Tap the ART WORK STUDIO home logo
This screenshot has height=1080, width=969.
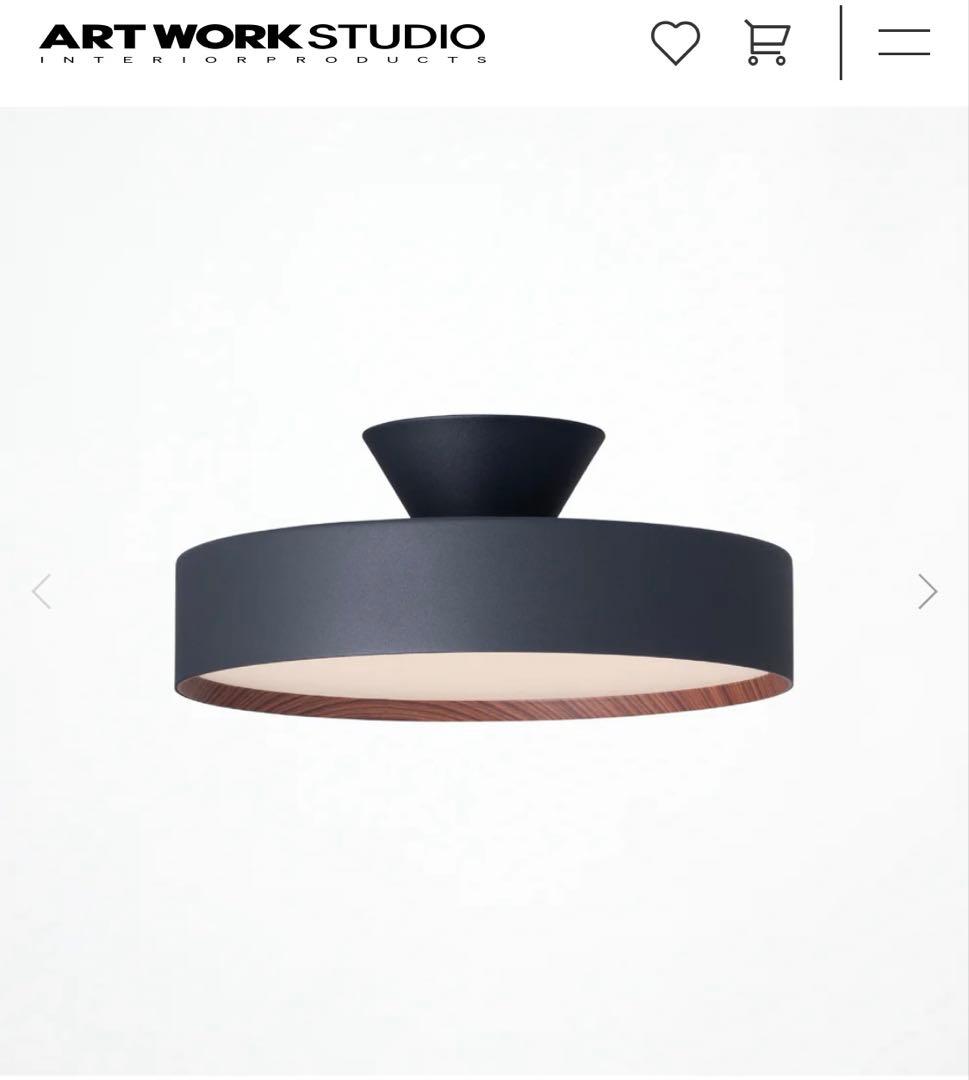[262, 43]
